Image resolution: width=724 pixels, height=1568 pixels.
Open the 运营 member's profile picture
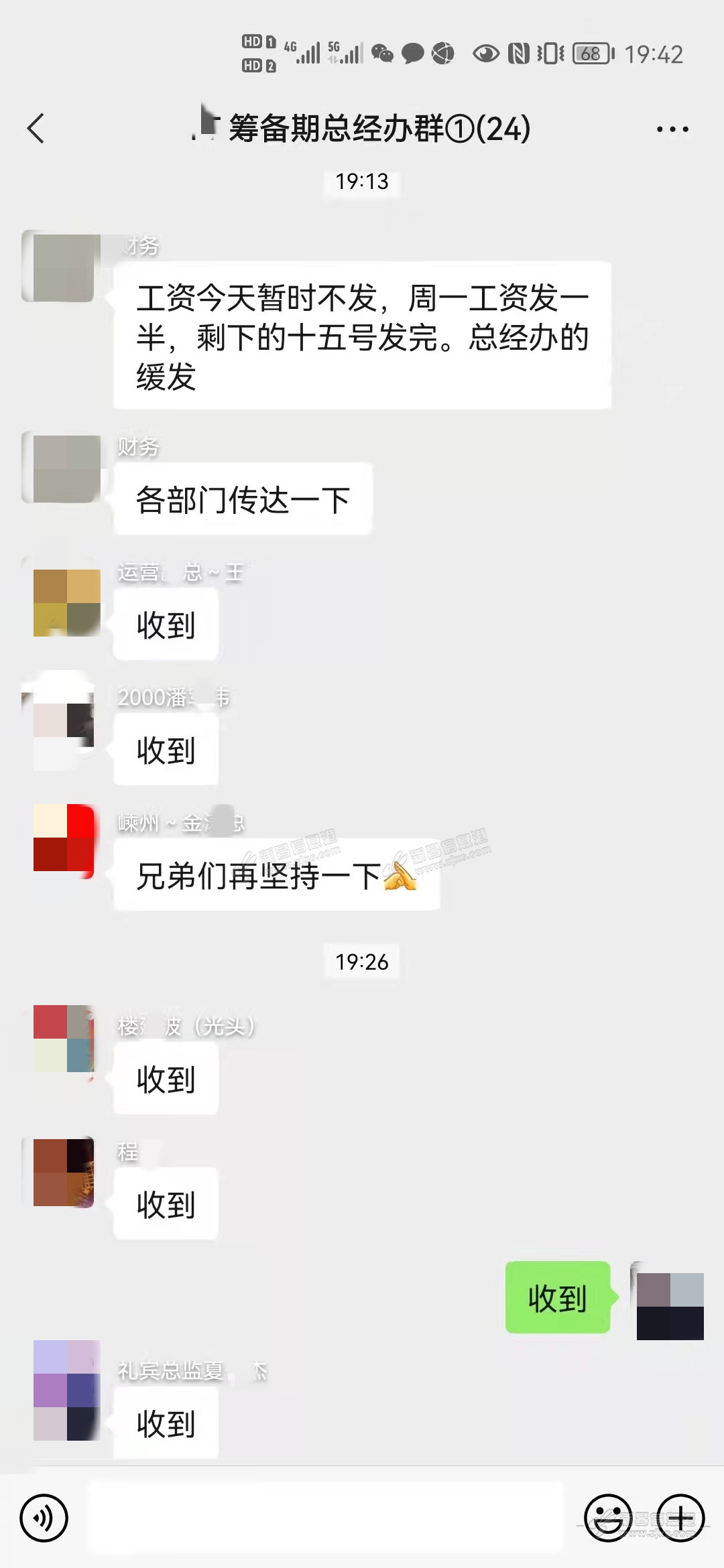point(66,602)
